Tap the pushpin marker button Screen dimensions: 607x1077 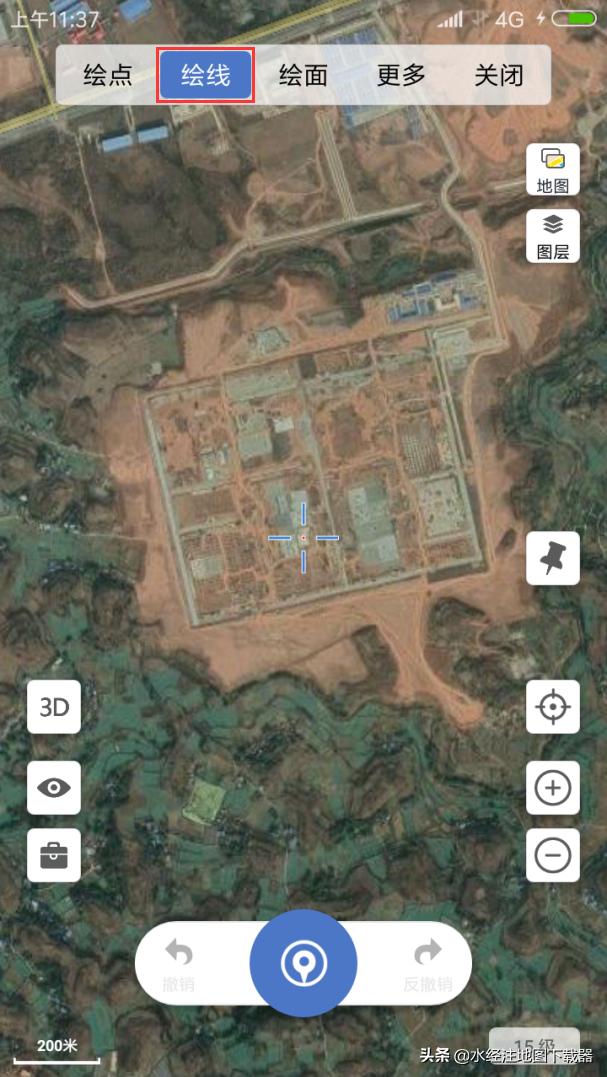(553, 558)
